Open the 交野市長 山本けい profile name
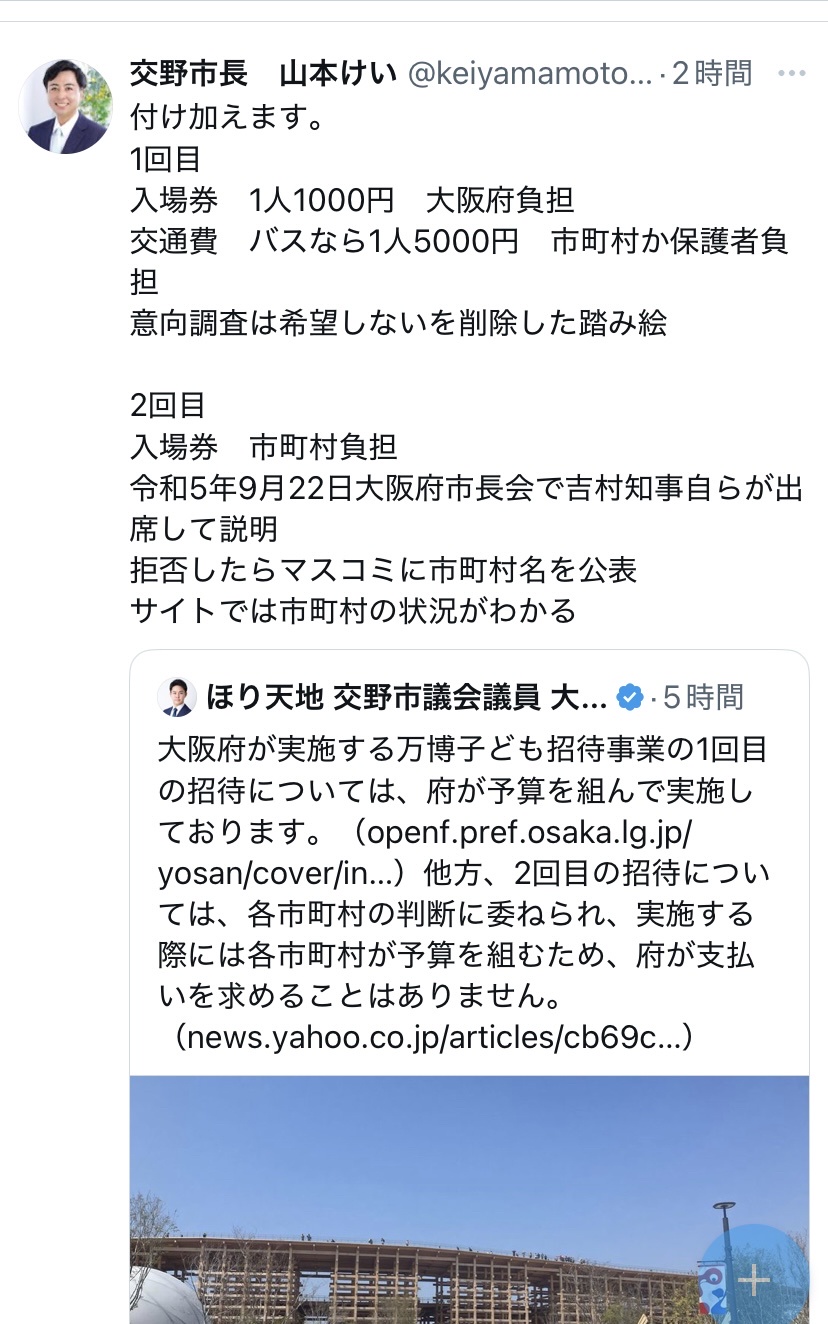 [263, 73]
